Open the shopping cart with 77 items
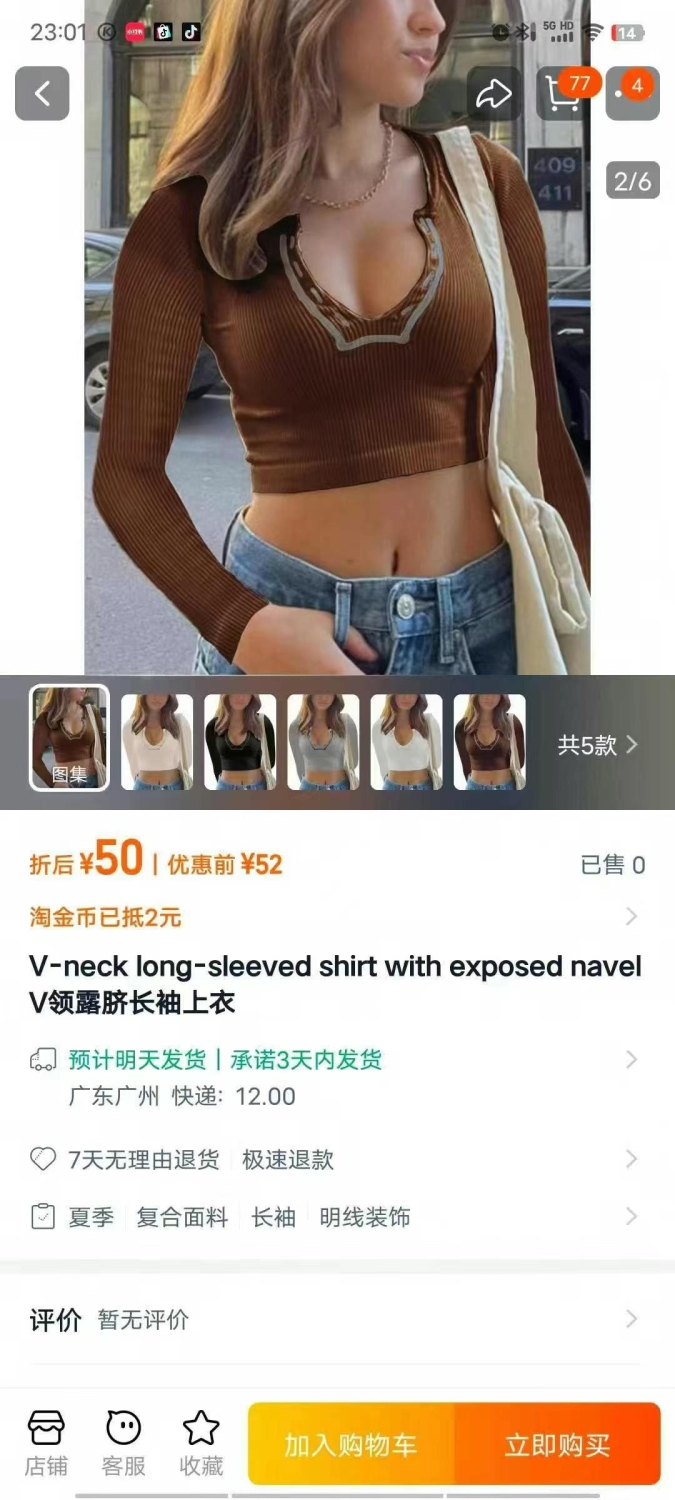Viewport: 675px width, 1500px height. 564,94
